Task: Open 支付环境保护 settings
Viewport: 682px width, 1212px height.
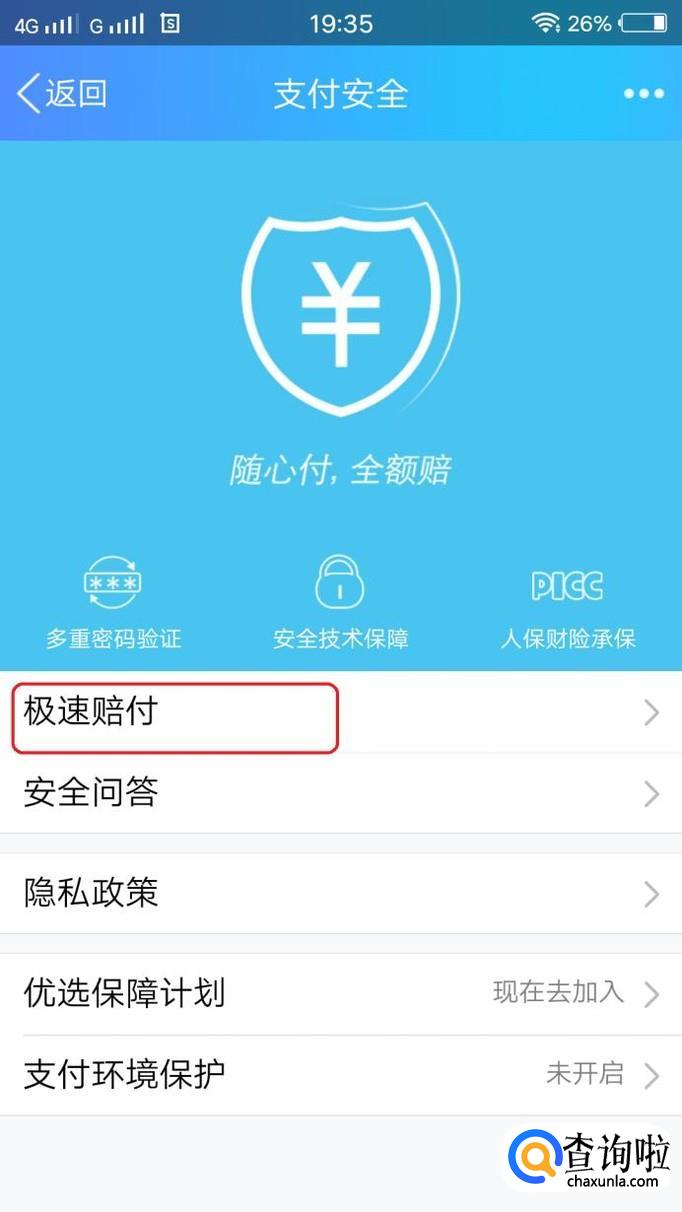Action: click(x=340, y=1075)
